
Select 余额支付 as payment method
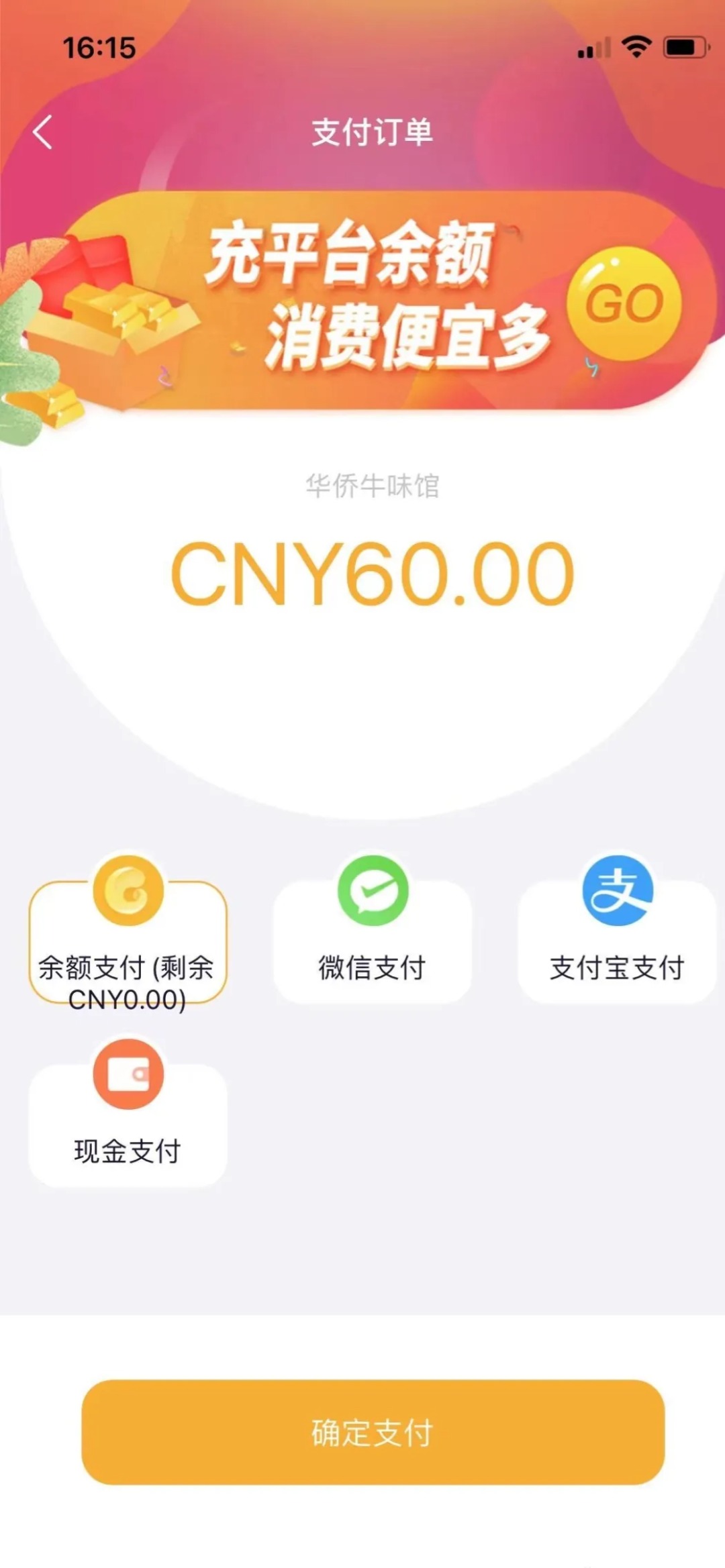point(128,939)
